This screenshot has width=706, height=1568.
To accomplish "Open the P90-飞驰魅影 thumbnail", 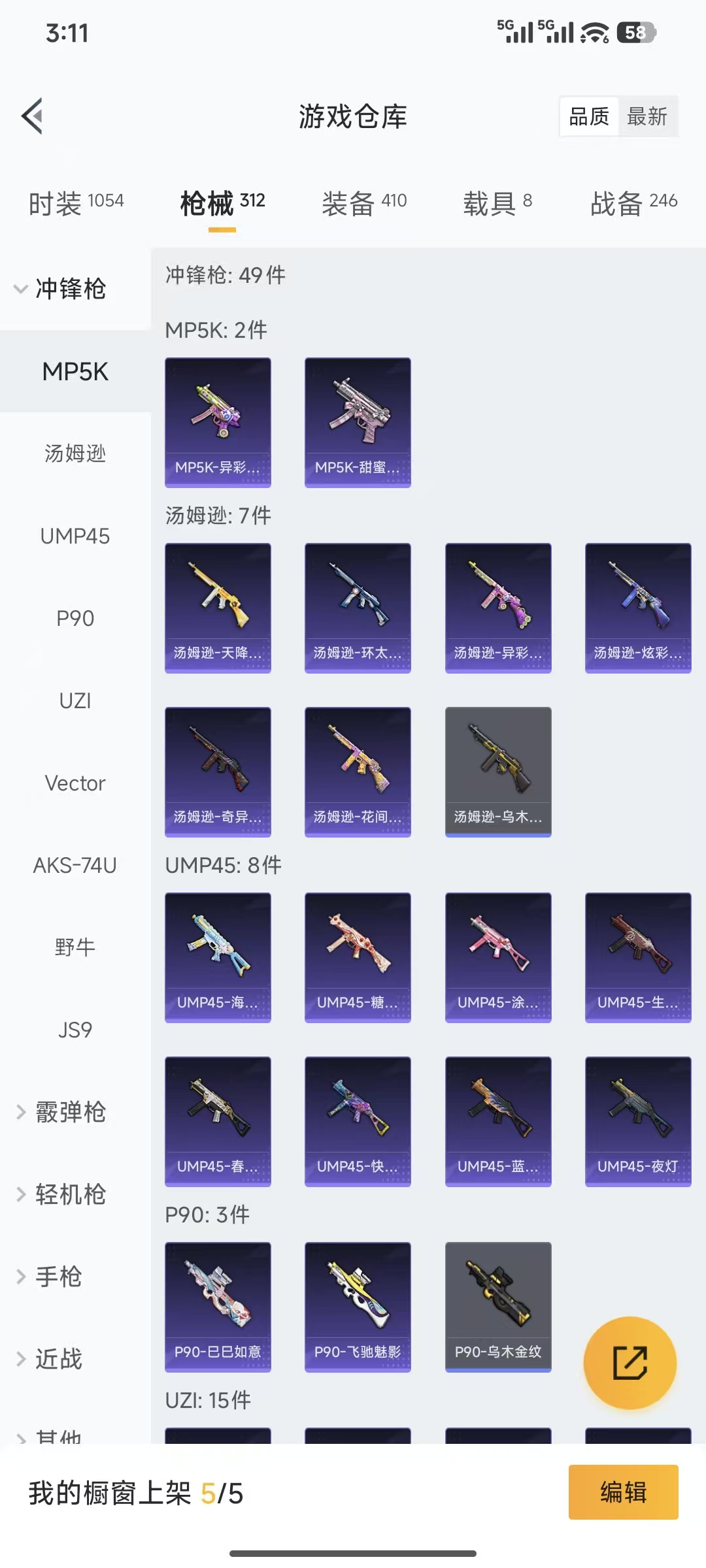I will pyautogui.click(x=358, y=1307).
